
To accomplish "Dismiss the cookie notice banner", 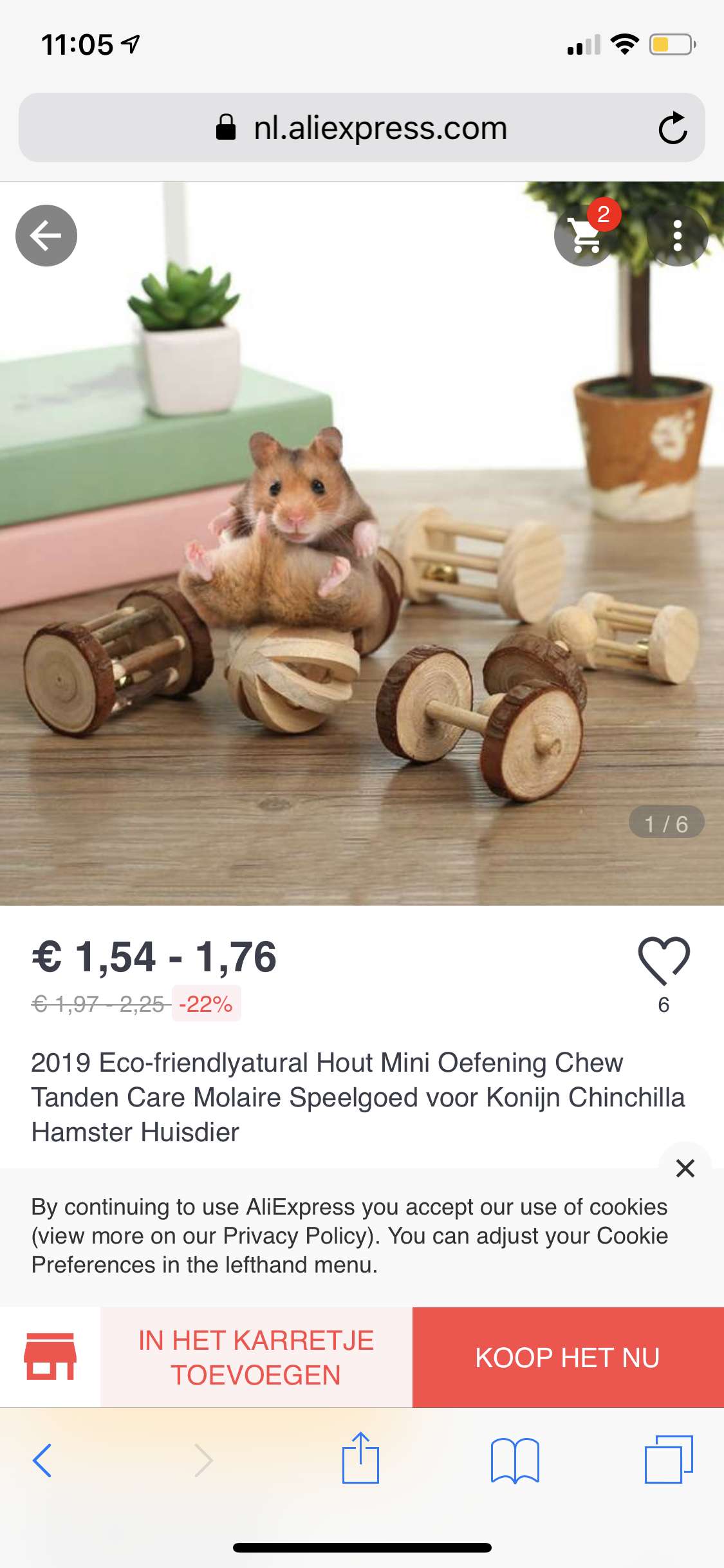I will tap(685, 1168).
